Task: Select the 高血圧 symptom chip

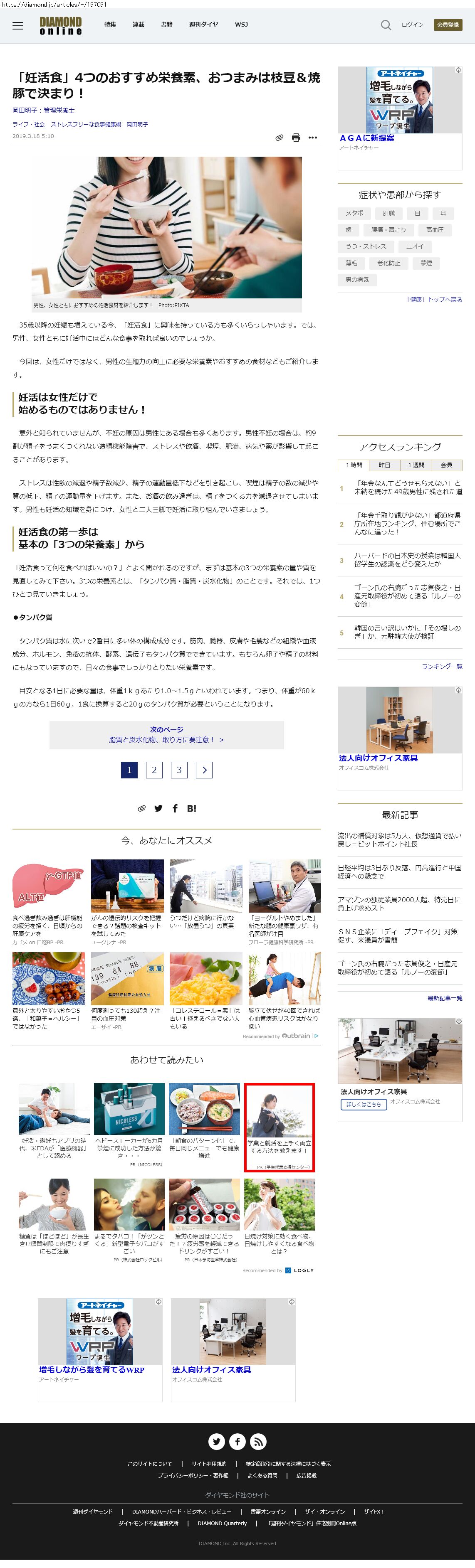Action: pyautogui.click(x=435, y=229)
